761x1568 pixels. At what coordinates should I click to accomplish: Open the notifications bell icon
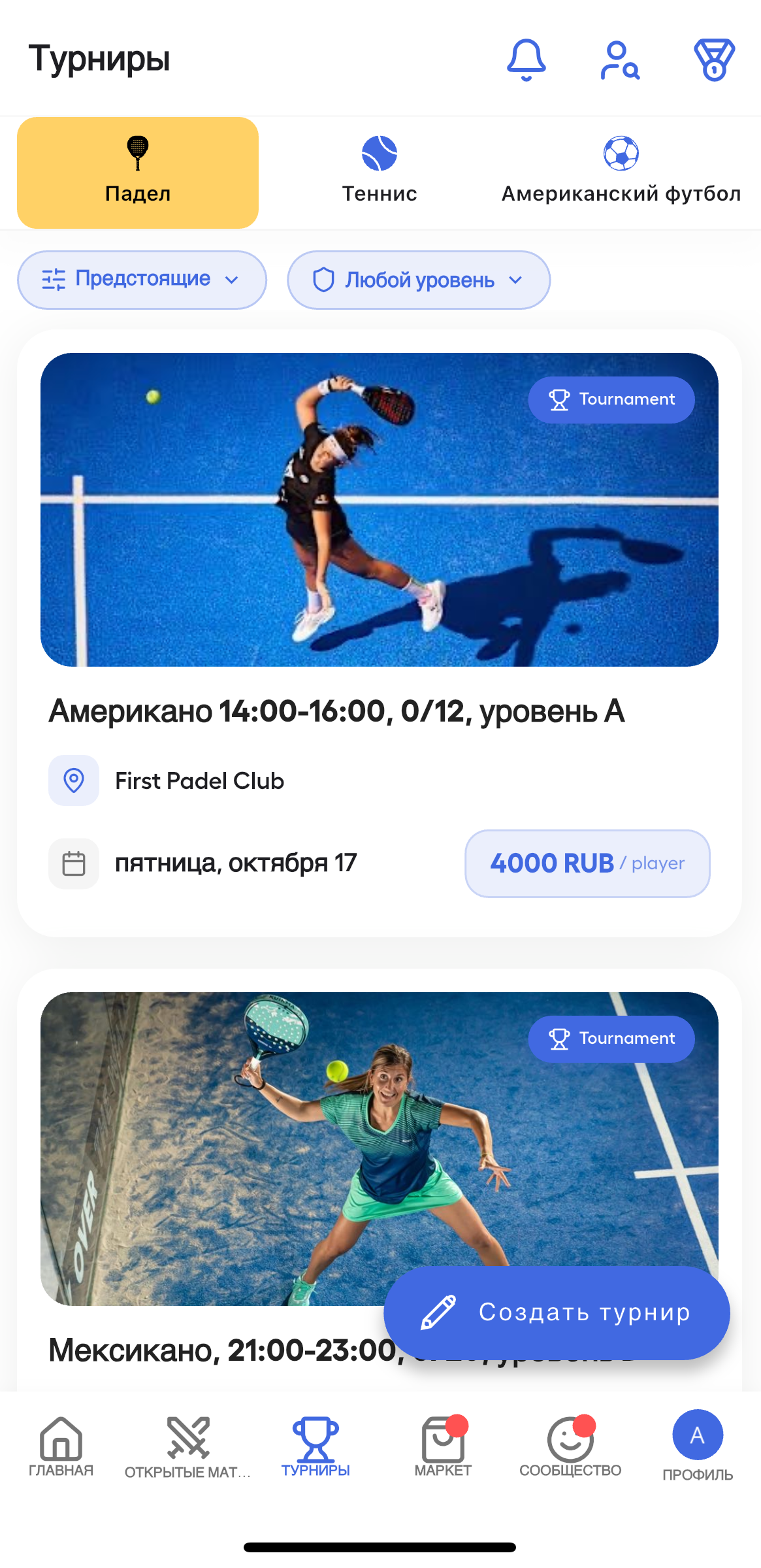click(x=526, y=60)
